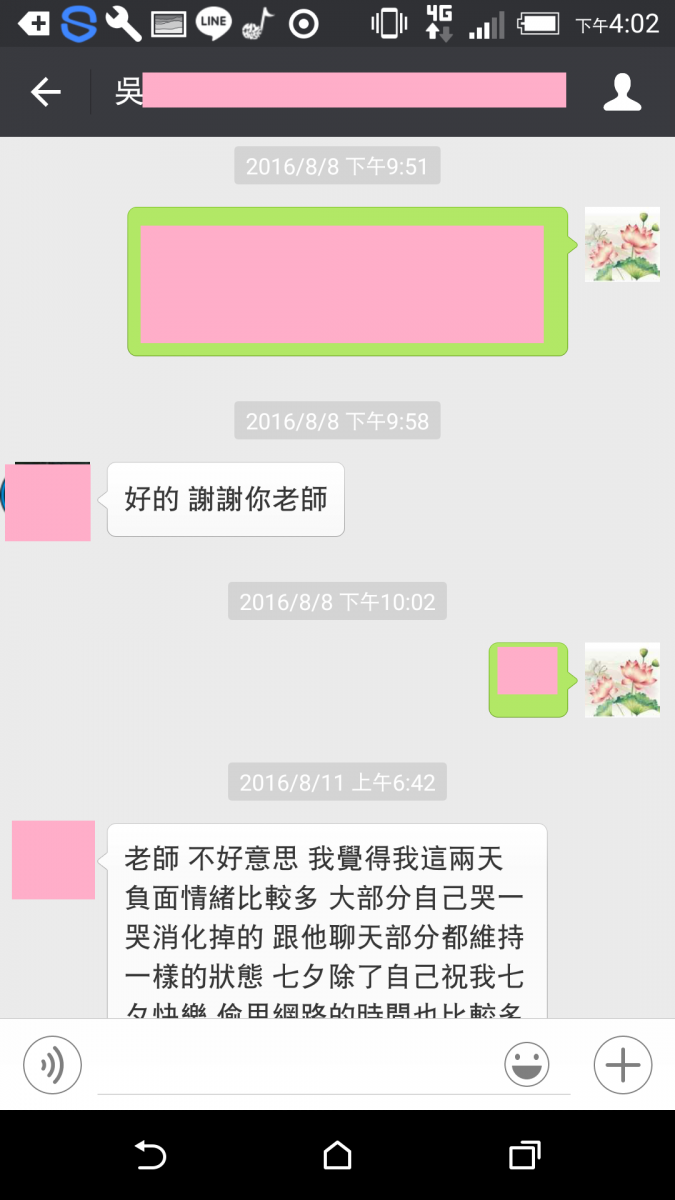The height and width of the screenshot is (1200, 675).
Task: Tap the Android home button
Action: [x=337, y=1155]
